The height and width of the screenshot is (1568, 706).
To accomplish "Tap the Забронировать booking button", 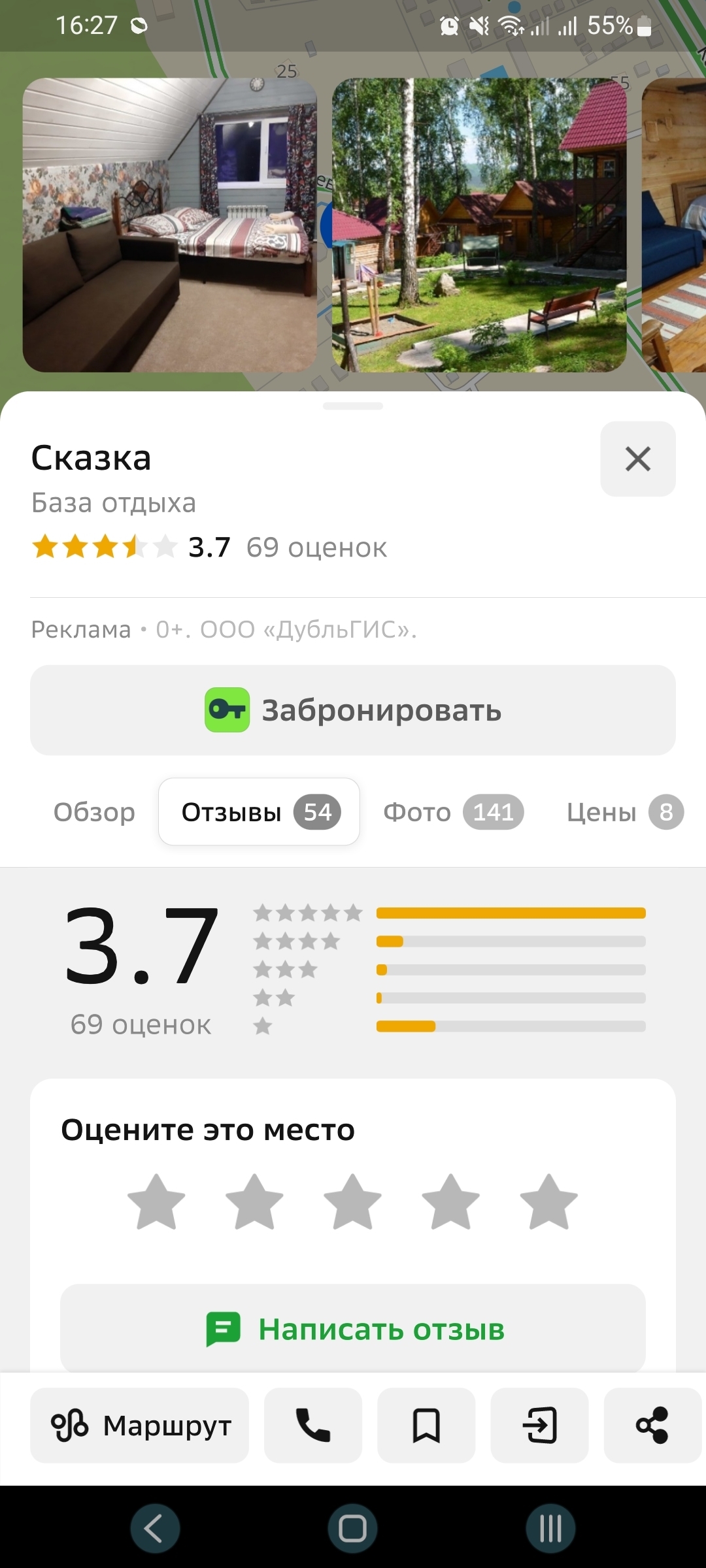I will [353, 710].
